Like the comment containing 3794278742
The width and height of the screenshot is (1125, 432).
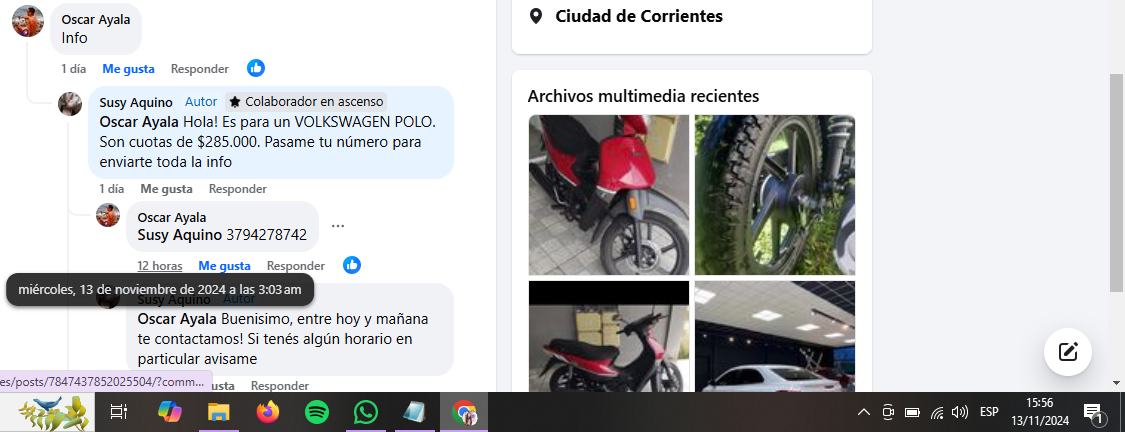click(x=224, y=266)
